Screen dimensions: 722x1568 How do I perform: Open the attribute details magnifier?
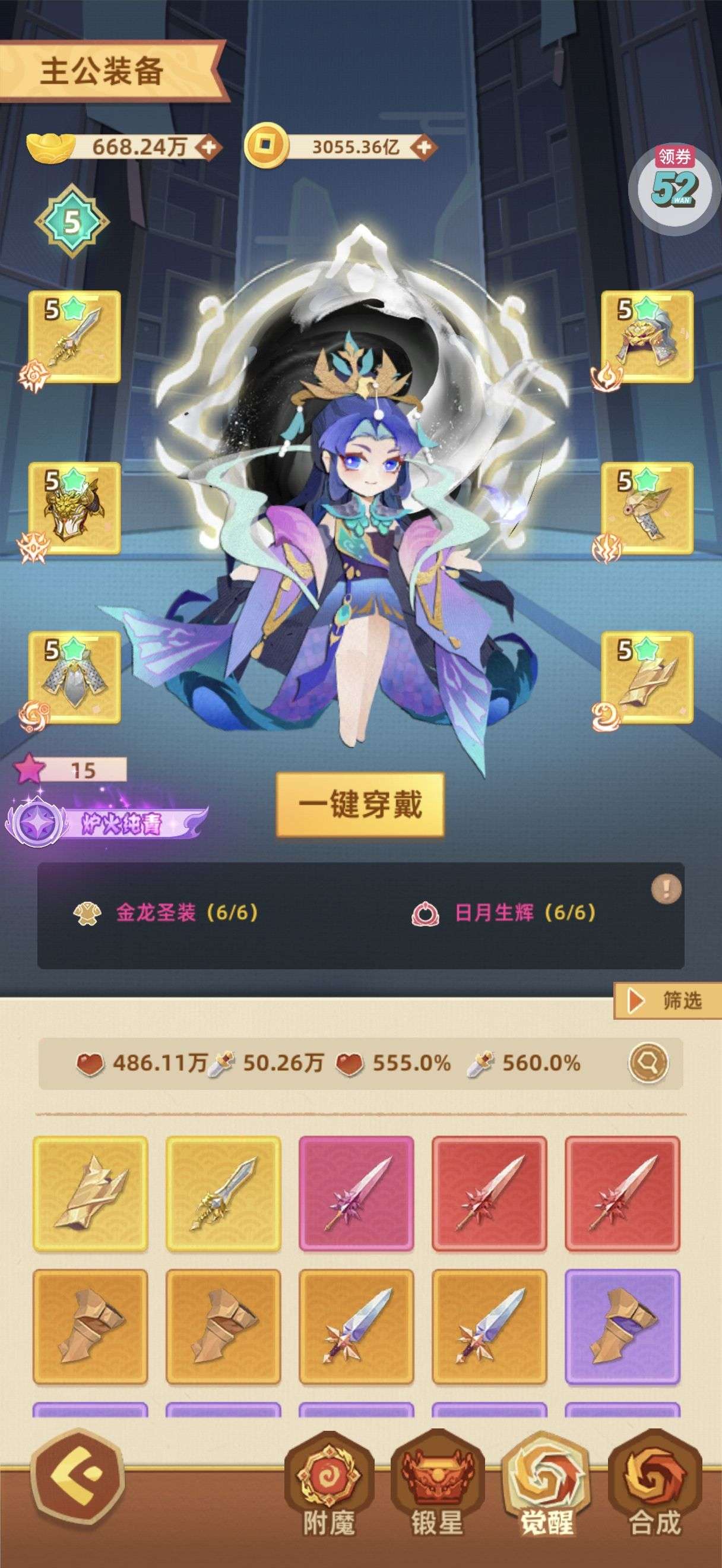648,1063
